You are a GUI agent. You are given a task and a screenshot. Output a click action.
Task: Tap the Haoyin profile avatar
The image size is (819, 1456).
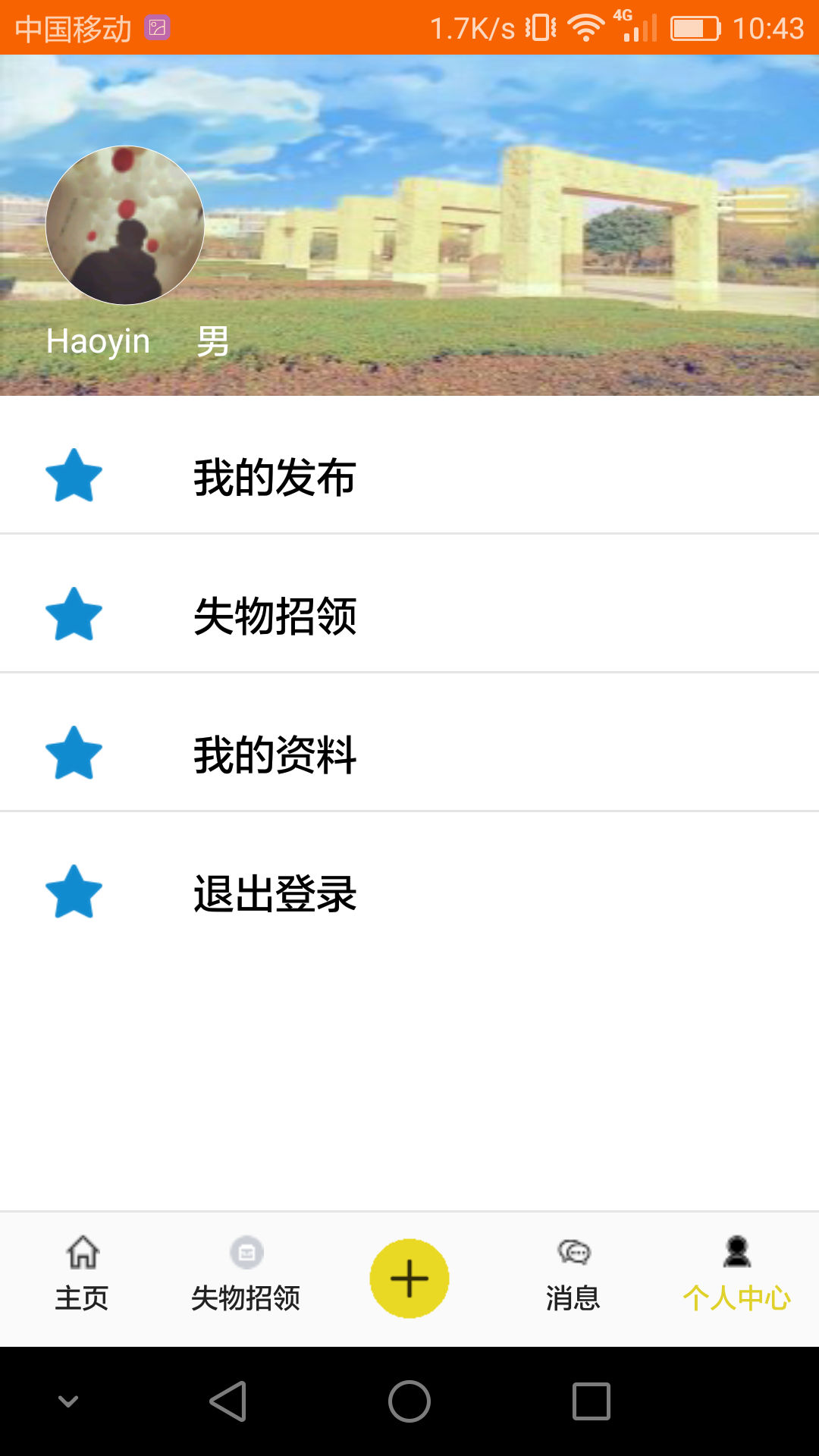pyautogui.click(x=125, y=225)
